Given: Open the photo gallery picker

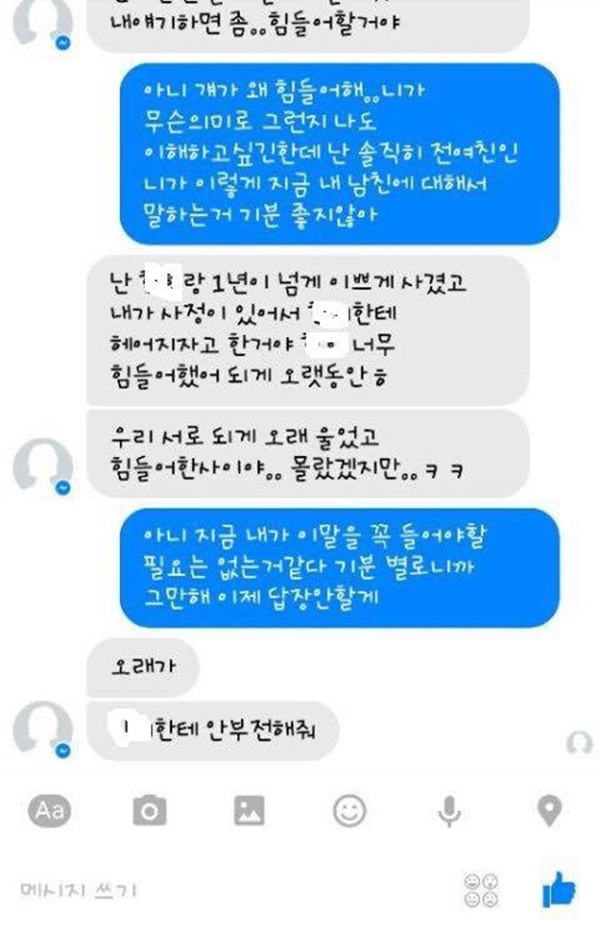Looking at the screenshot, I should tap(249, 810).
